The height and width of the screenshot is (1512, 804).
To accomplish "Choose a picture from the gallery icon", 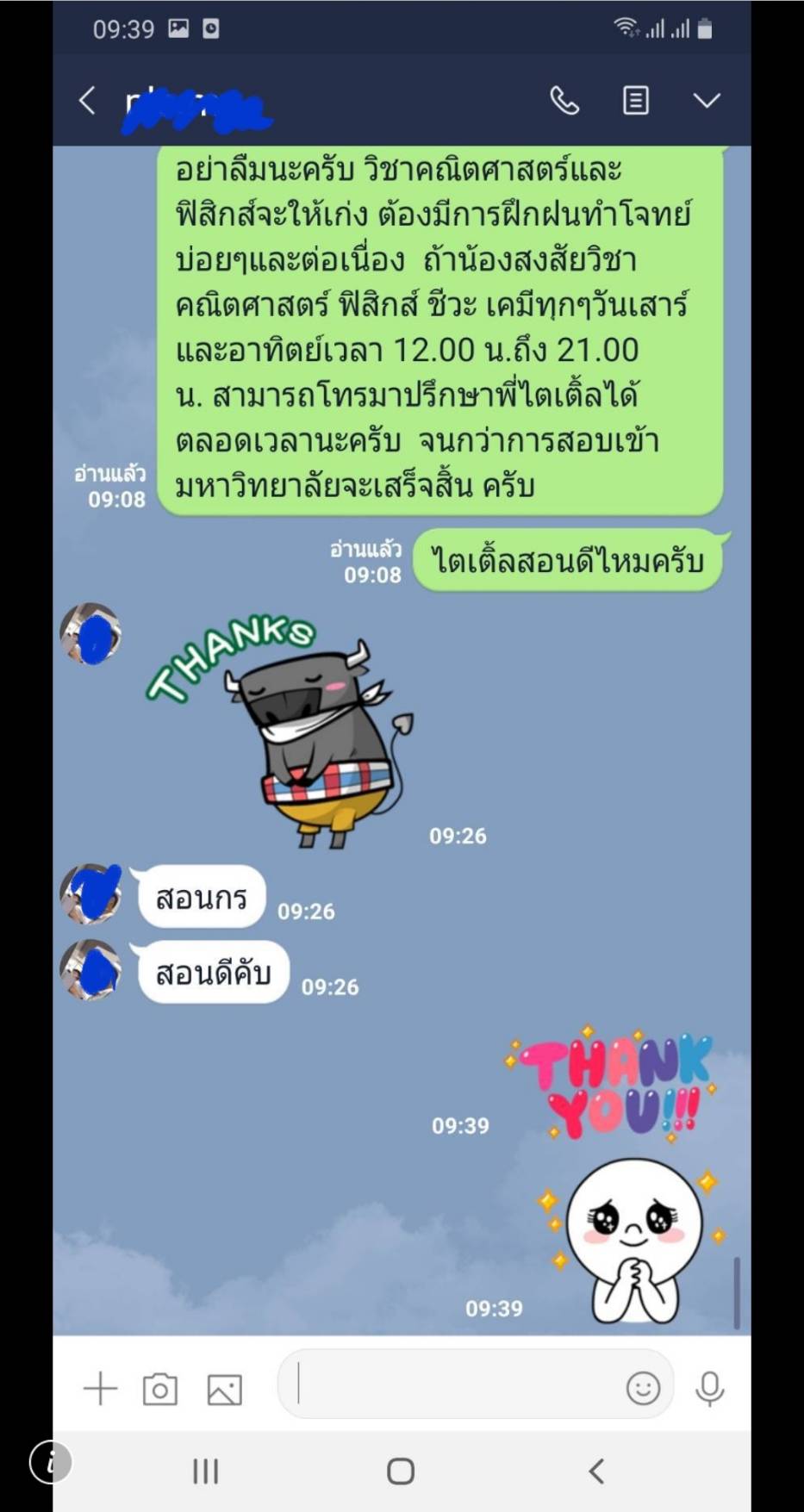I will pos(224,1389).
